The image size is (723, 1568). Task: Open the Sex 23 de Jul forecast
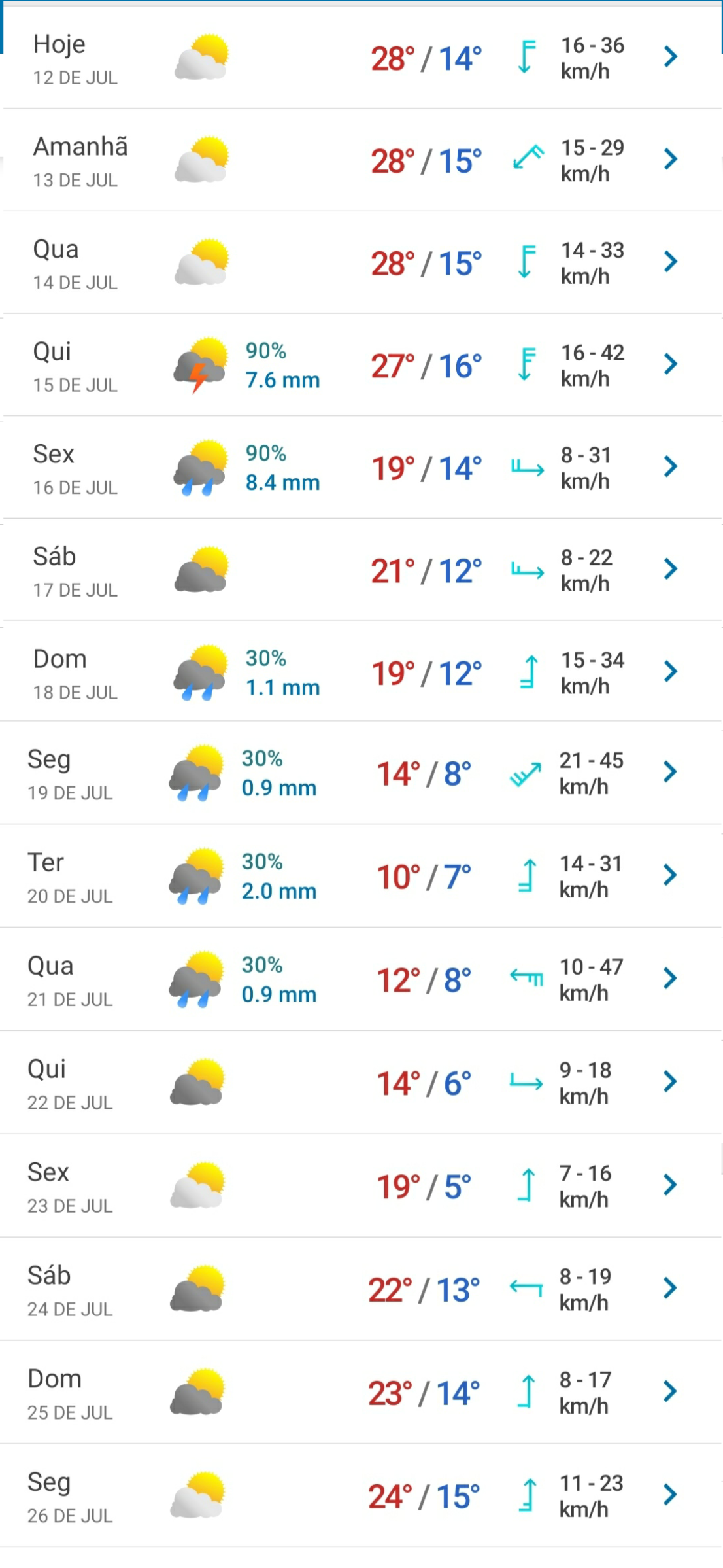pyautogui.click(x=361, y=1185)
